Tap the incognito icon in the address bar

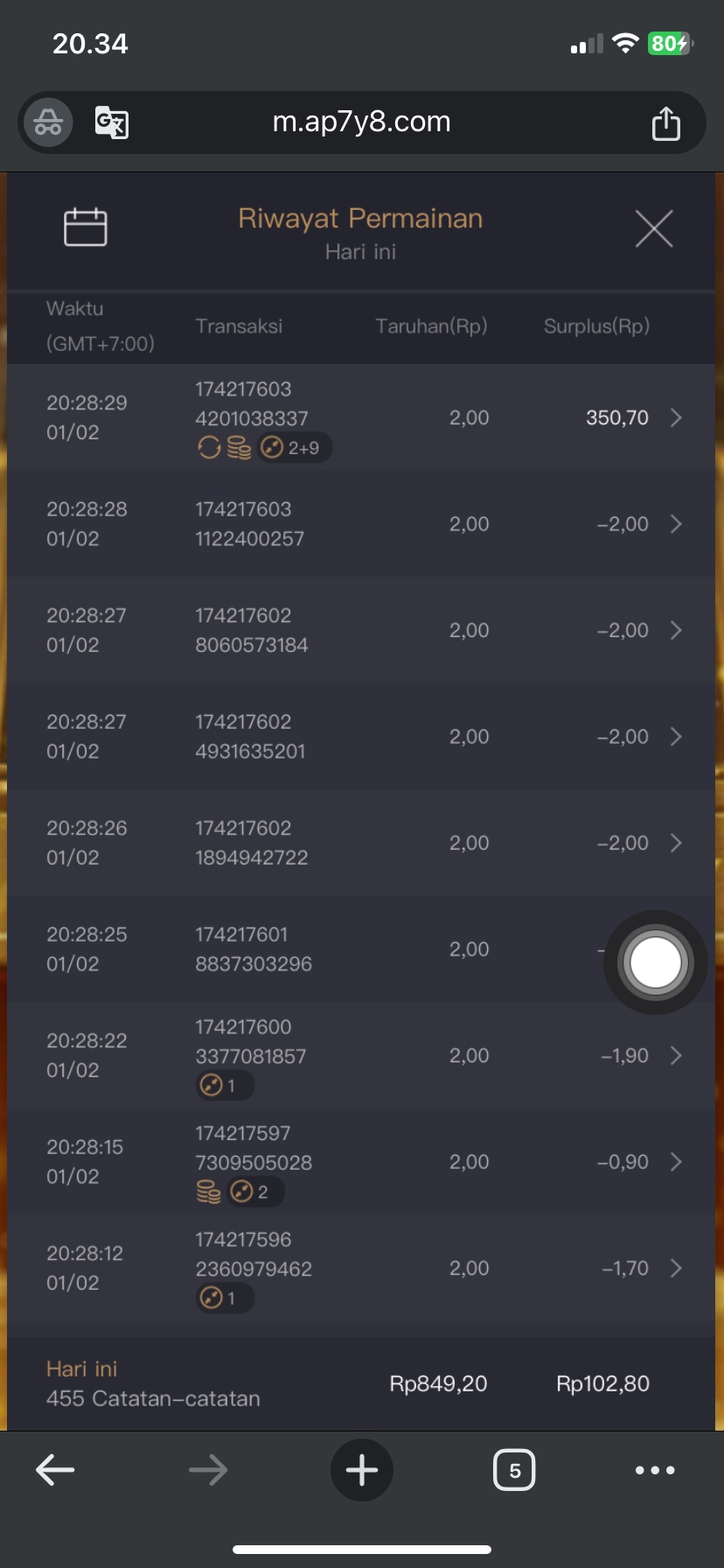pyautogui.click(x=48, y=122)
